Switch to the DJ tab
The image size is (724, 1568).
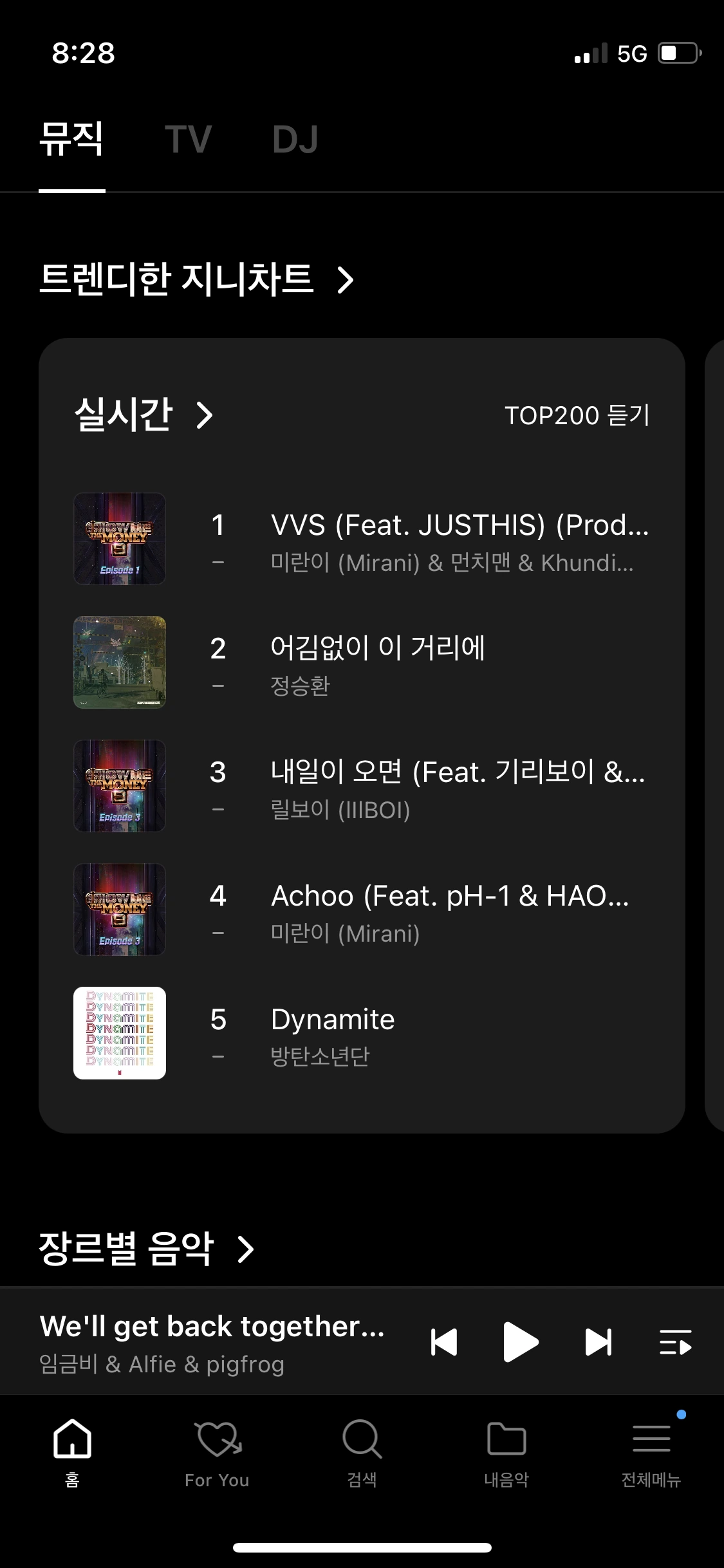coord(295,140)
